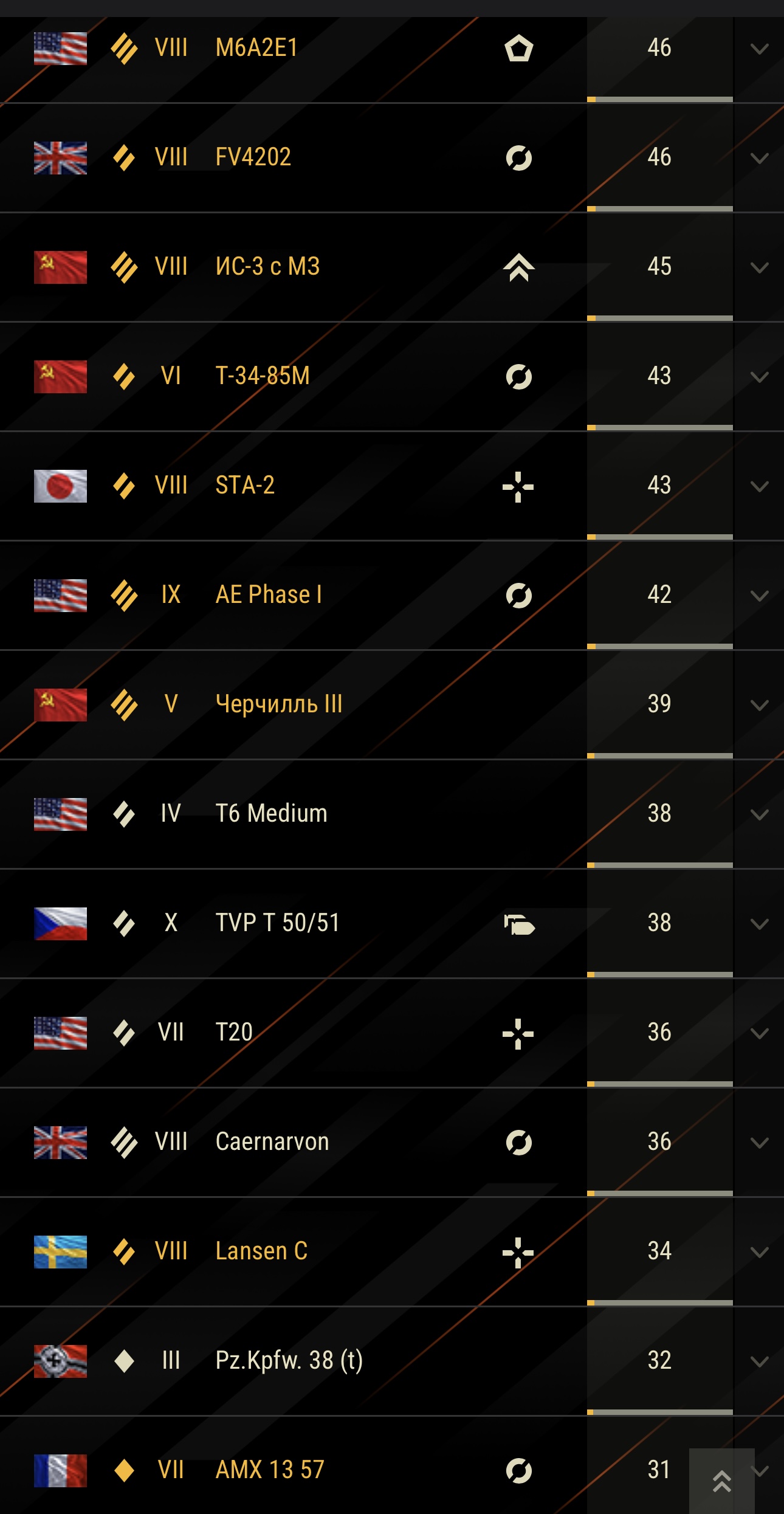Image resolution: width=784 pixels, height=1514 pixels.
Task: Expand the ИС-3 с МЗ row
Action: pos(759,267)
